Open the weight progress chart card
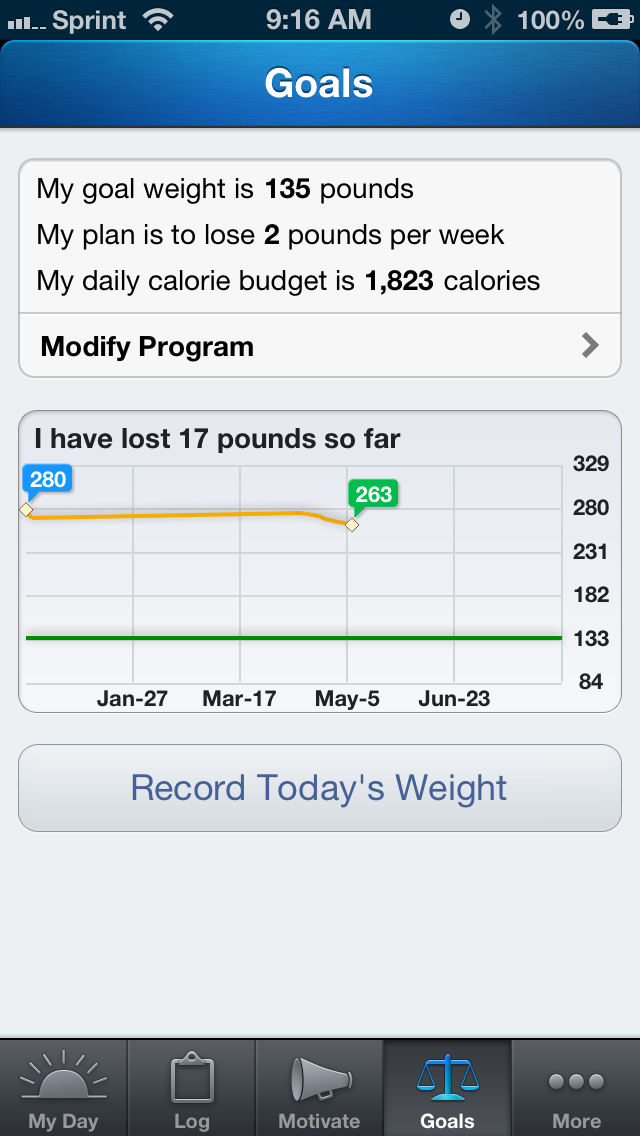640x1136 pixels. click(x=320, y=561)
